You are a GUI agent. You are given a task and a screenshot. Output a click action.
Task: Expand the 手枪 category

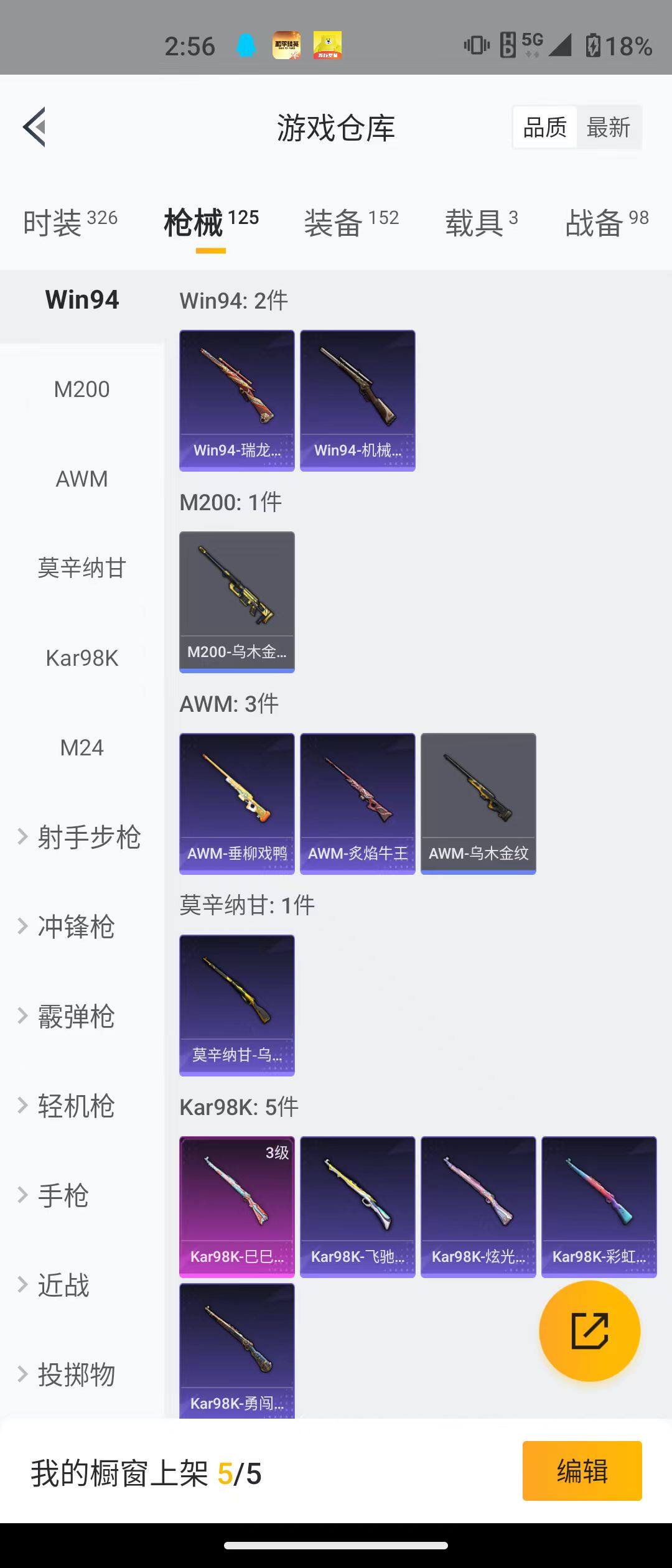62,1195
